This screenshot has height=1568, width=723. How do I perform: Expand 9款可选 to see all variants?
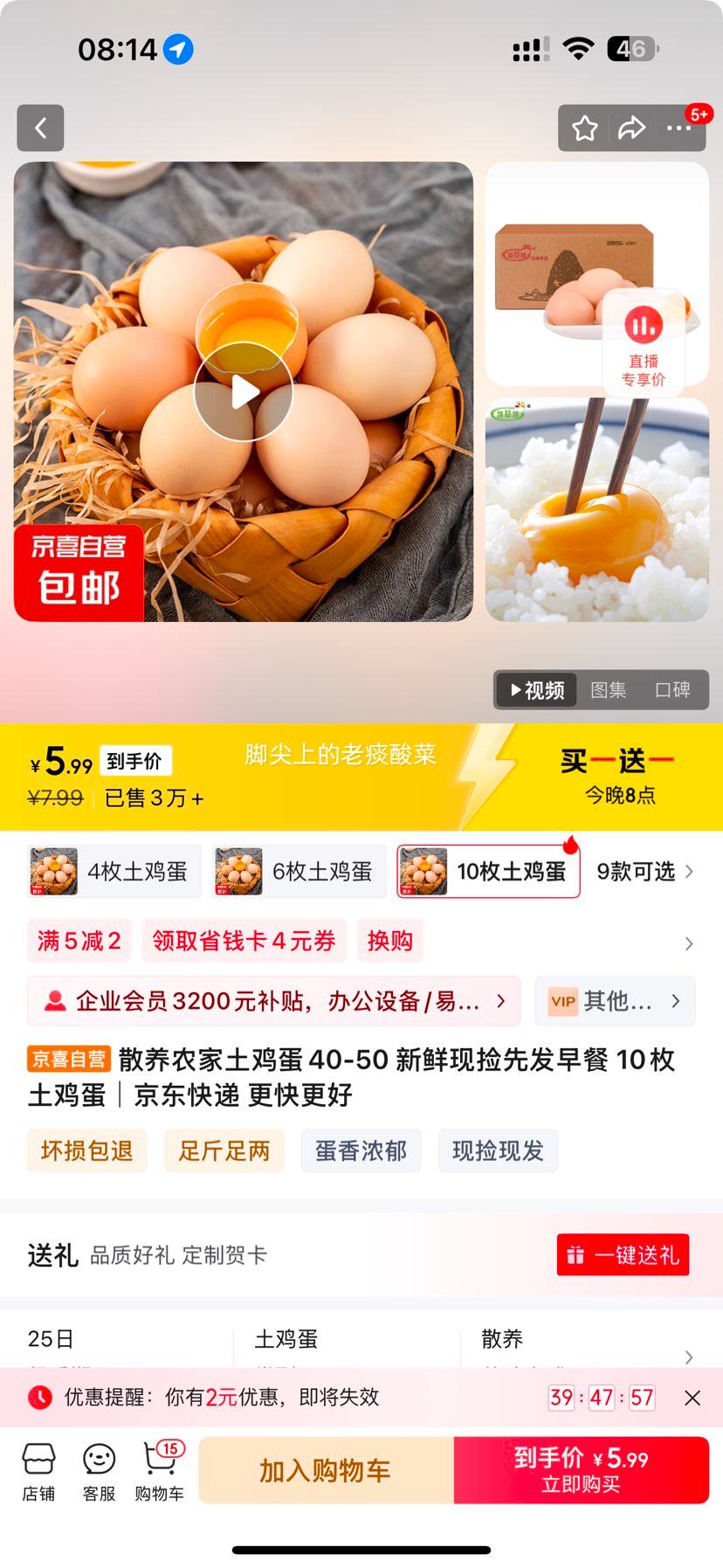640,871
